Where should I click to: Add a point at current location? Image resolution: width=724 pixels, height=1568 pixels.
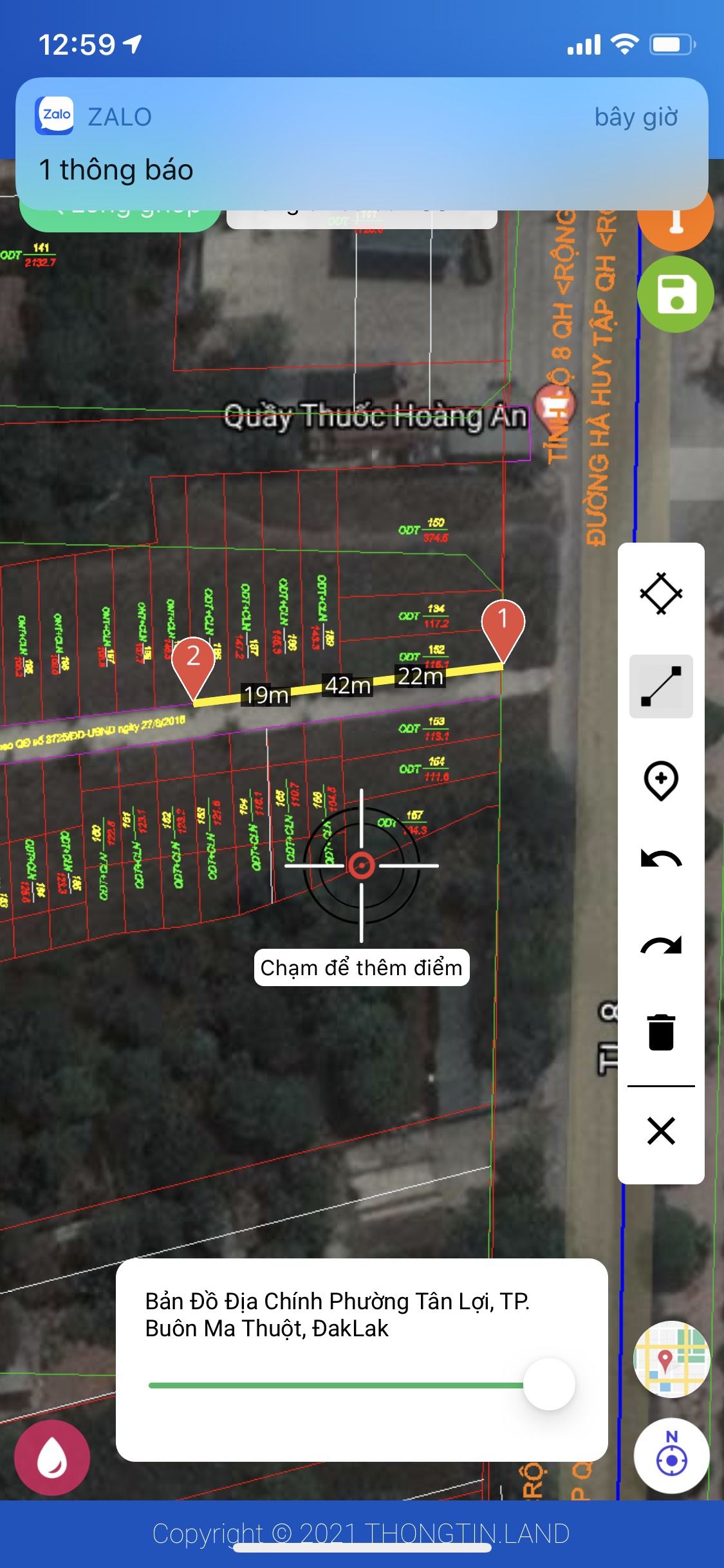pyautogui.click(x=661, y=780)
